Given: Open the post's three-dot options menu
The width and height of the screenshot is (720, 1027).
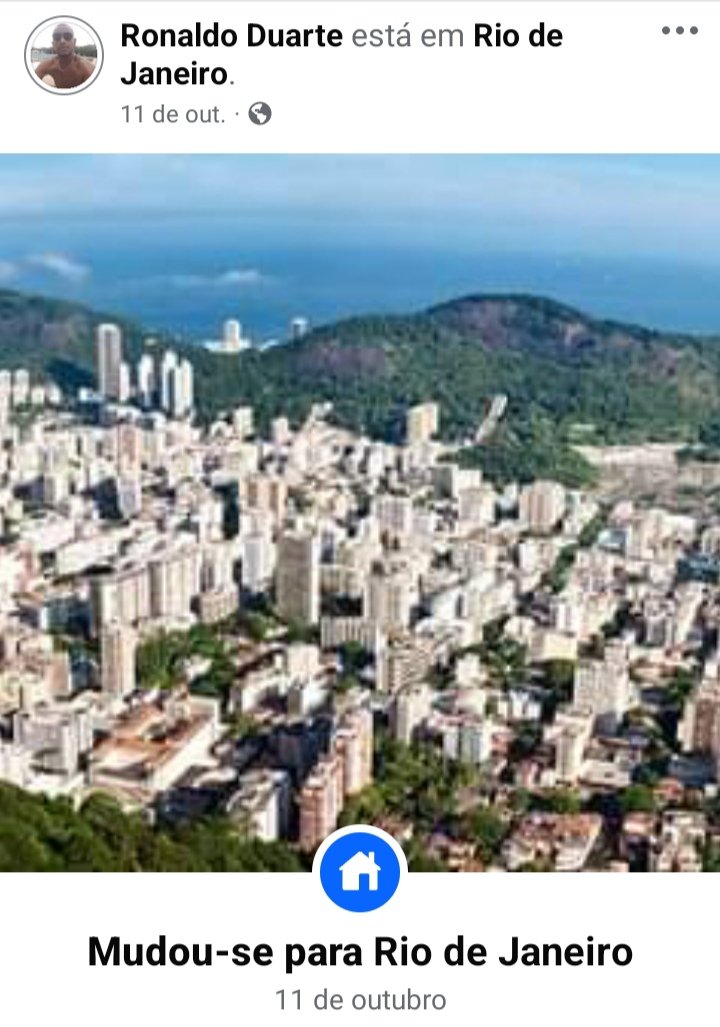Looking at the screenshot, I should [680, 31].
